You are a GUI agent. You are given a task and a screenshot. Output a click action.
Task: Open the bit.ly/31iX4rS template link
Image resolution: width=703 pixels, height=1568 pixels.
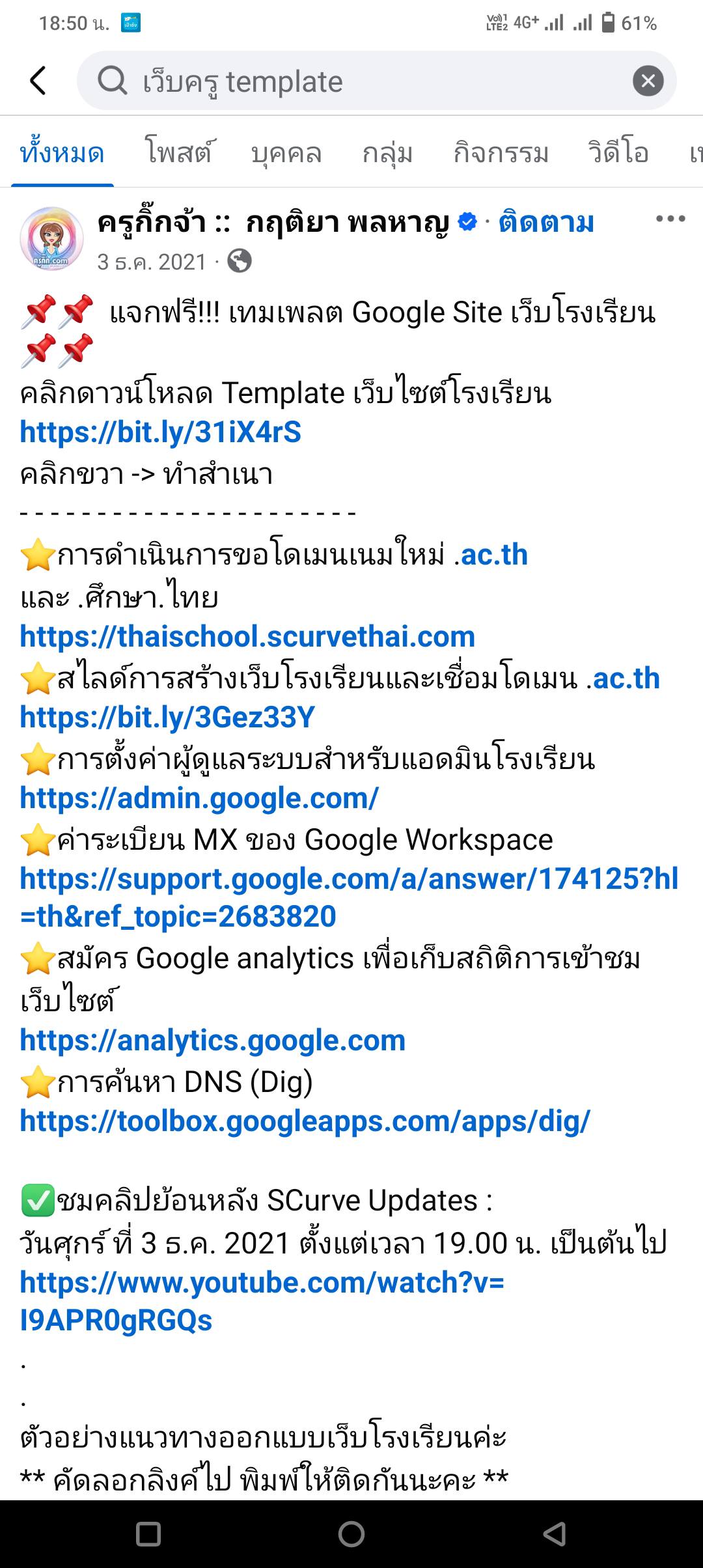pyautogui.click(x=160, y=432)
